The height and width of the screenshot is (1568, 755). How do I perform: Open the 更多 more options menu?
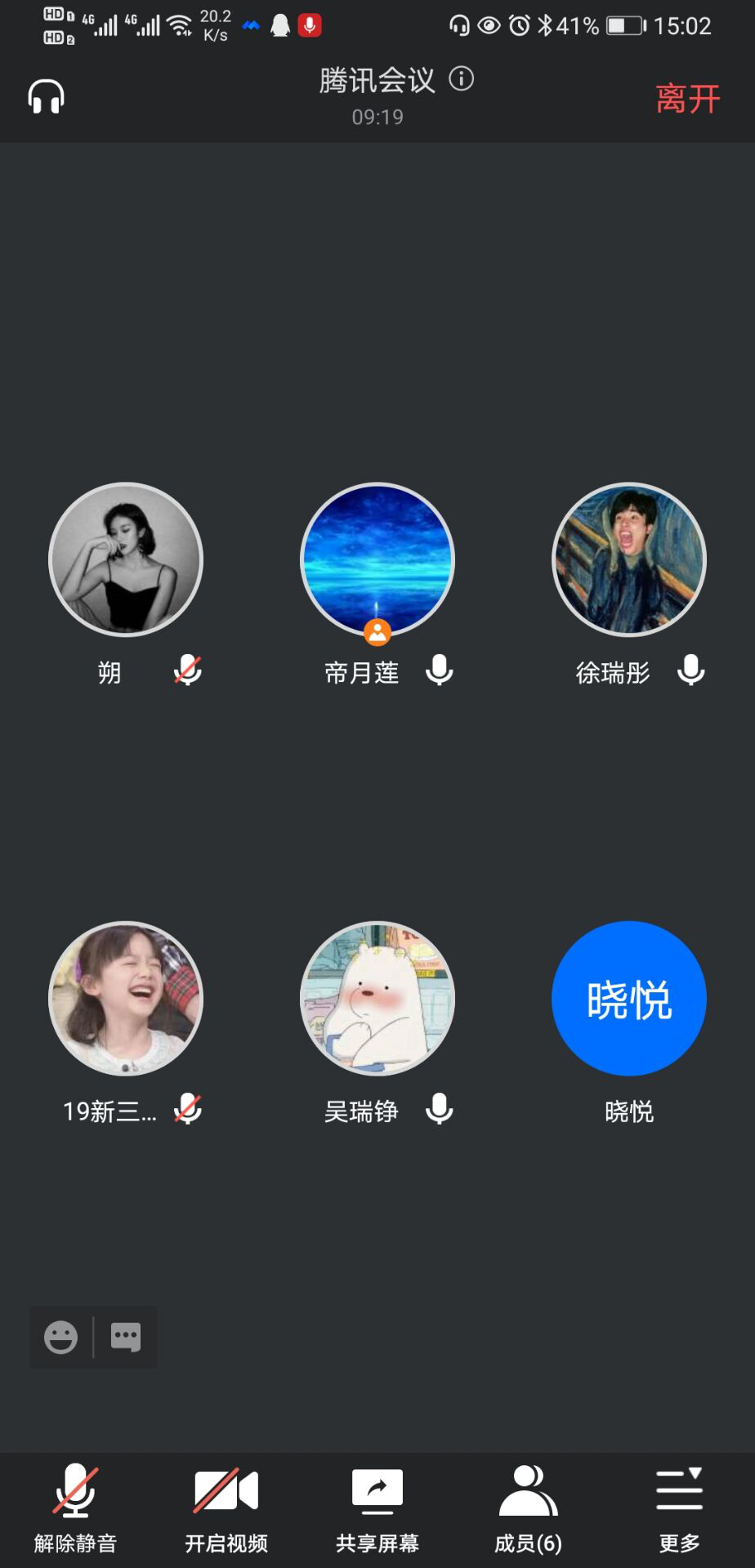pos(679,1508)
